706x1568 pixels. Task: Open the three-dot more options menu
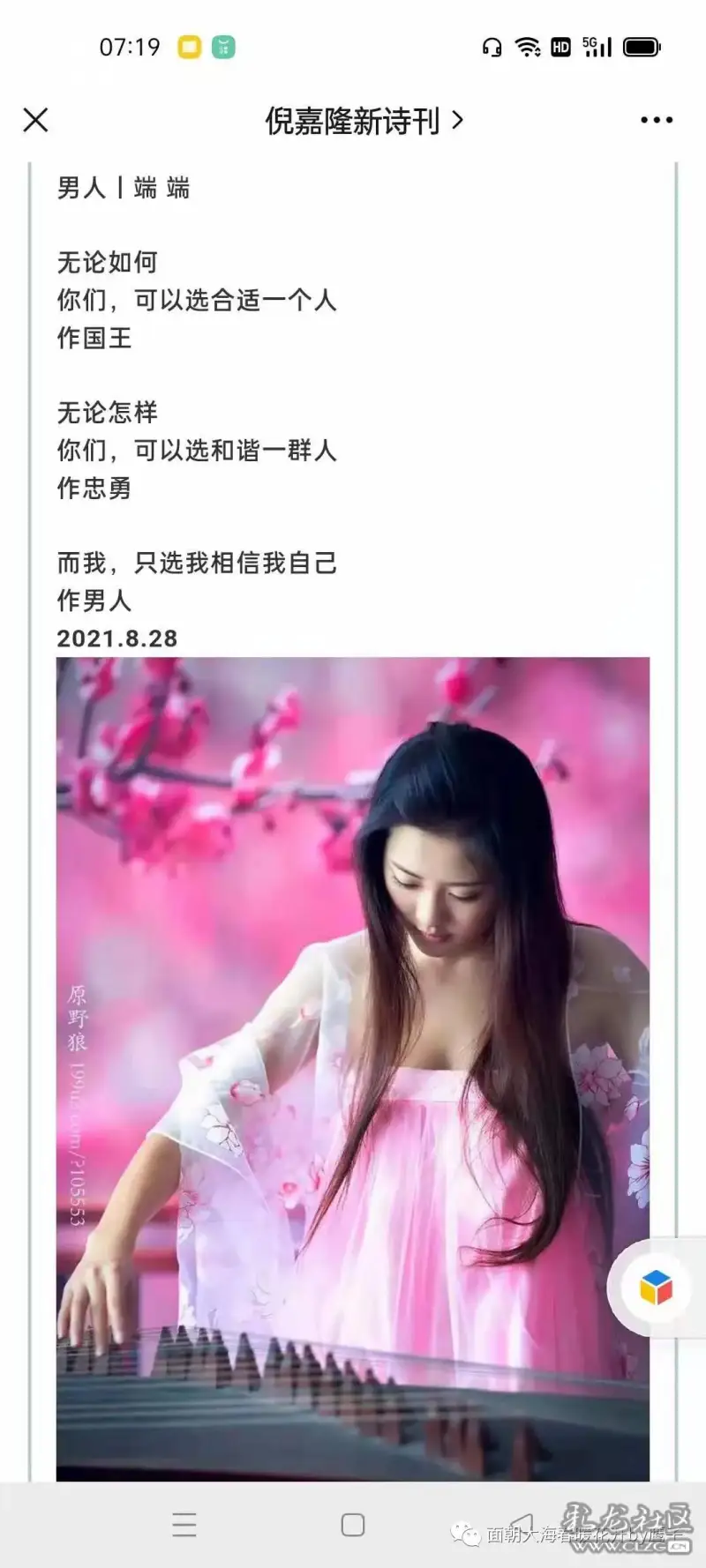tap(657, 120)
